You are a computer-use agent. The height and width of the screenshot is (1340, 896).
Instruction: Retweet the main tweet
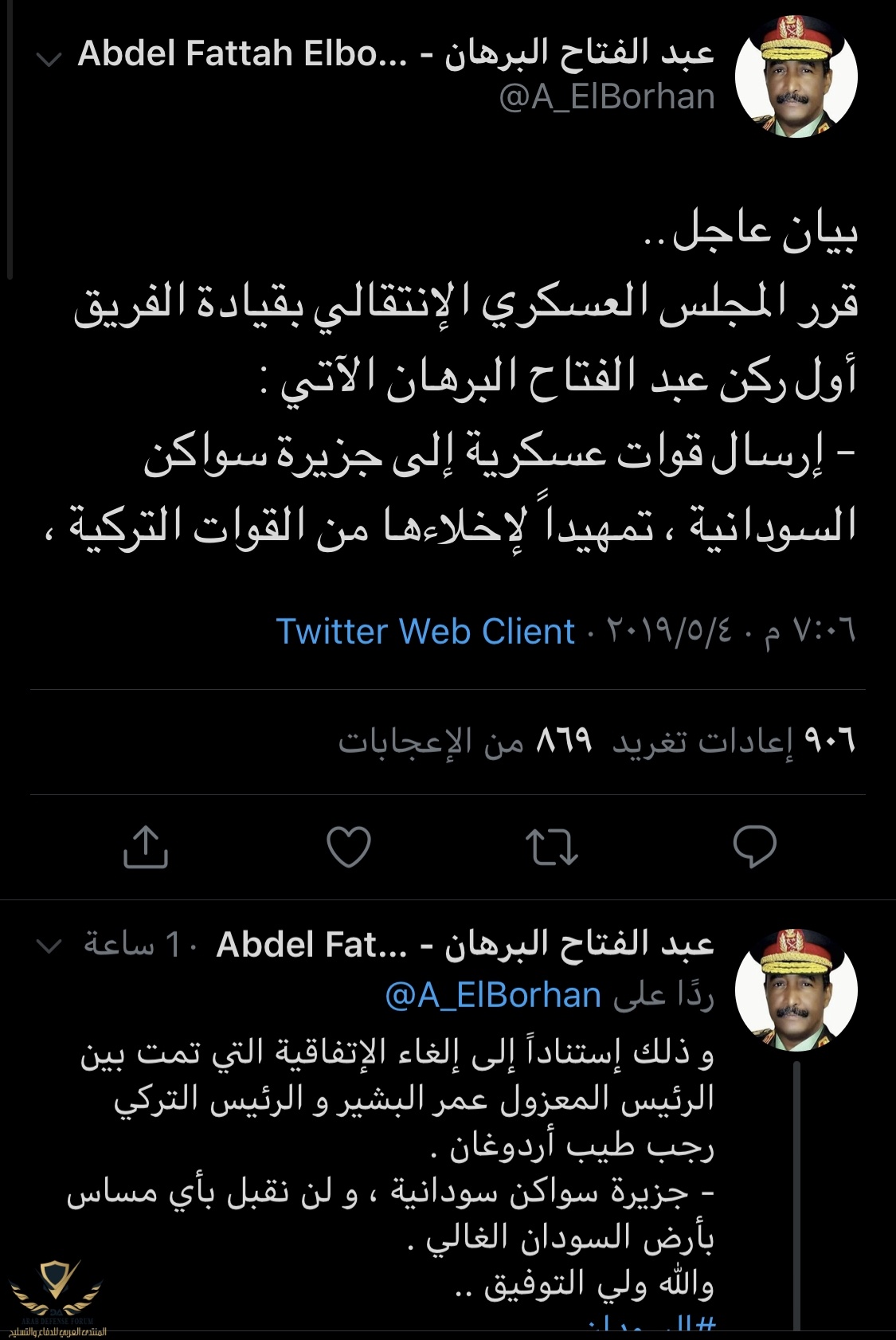pyautogui.click(x=551, y=846)
